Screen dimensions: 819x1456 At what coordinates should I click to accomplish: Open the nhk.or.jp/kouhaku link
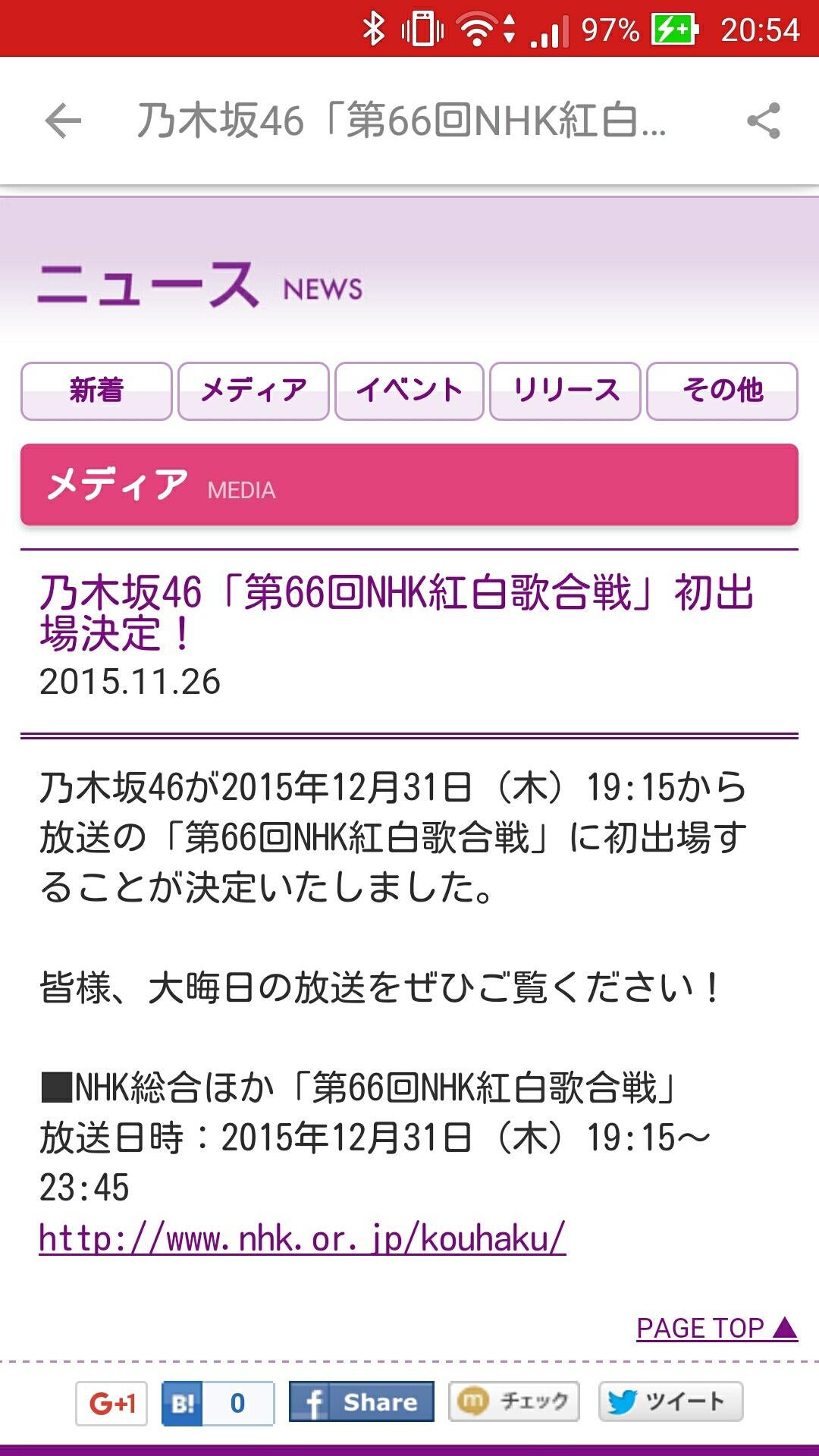pyautogui.click(x=302, y=1238)
